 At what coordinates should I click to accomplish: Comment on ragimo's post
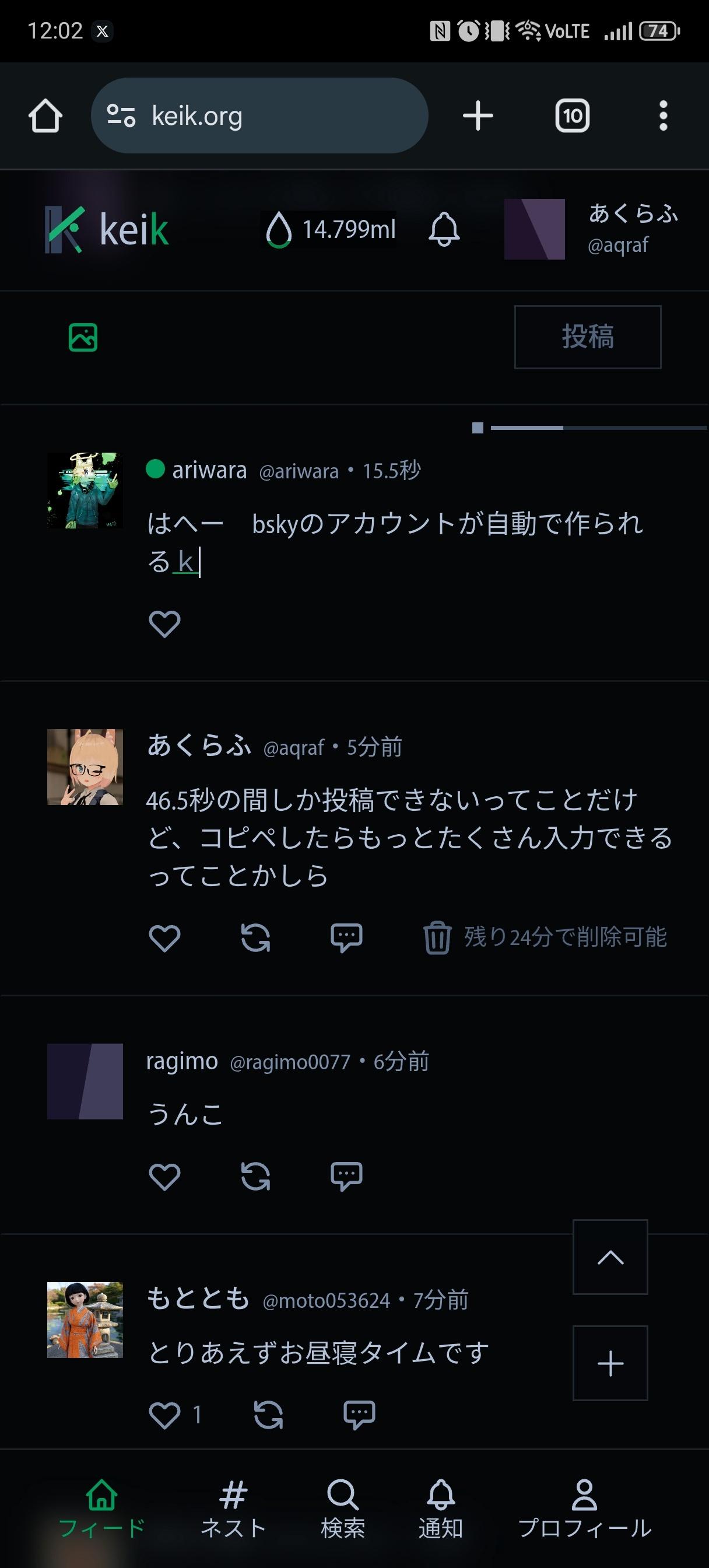(346, 1176)
